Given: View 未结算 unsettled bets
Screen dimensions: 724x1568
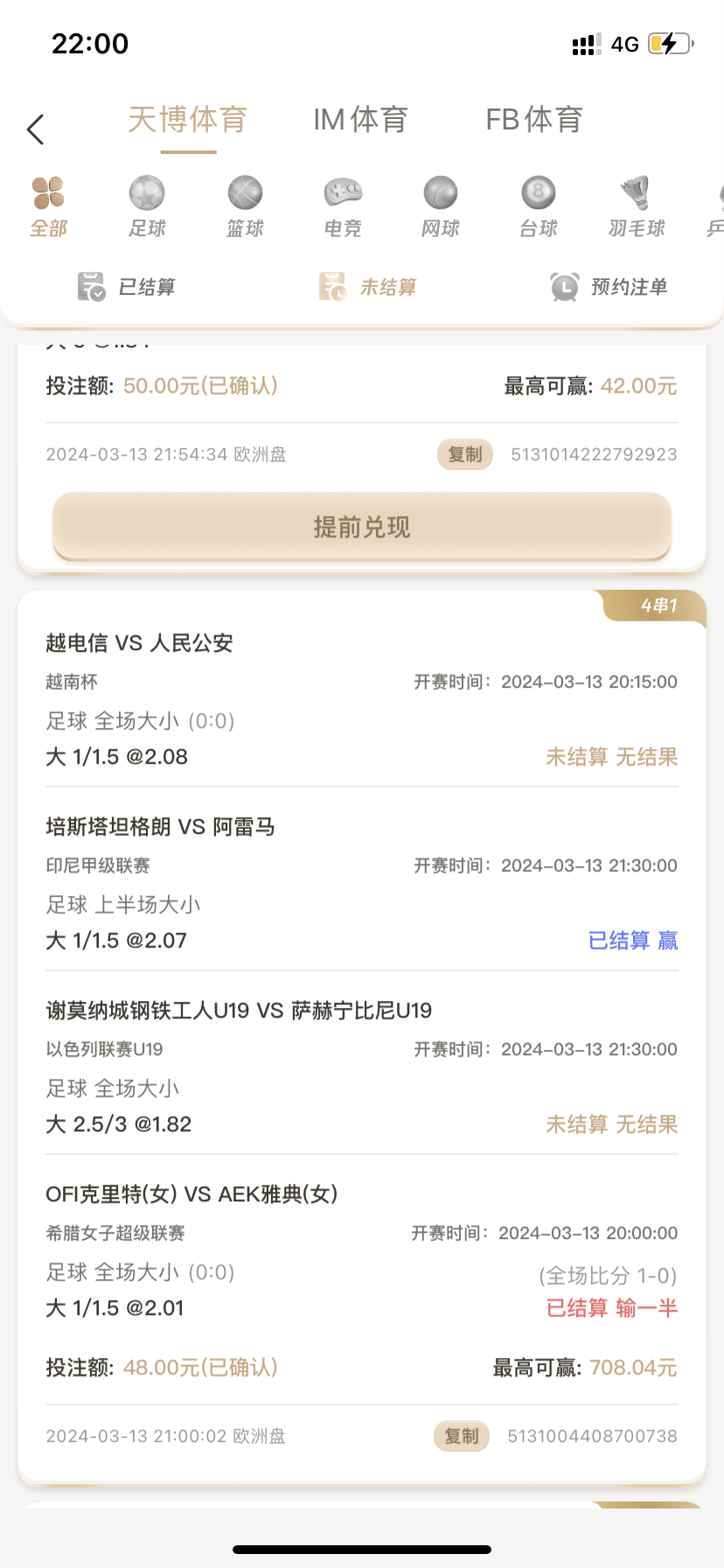Looking at the screenshot, I should tap(367, 287).
